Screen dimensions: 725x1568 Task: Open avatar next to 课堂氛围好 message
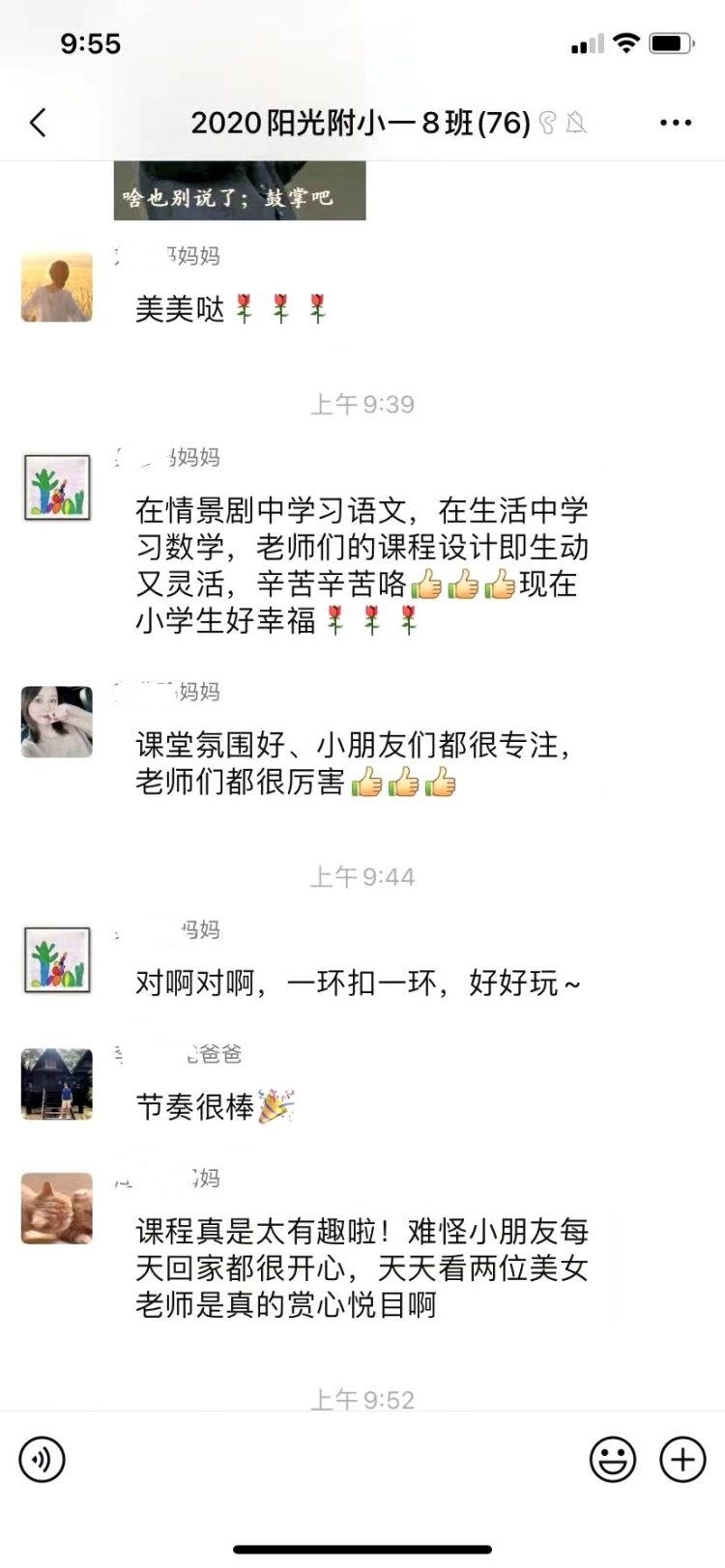pyautogui.click(x=57, y=722)
